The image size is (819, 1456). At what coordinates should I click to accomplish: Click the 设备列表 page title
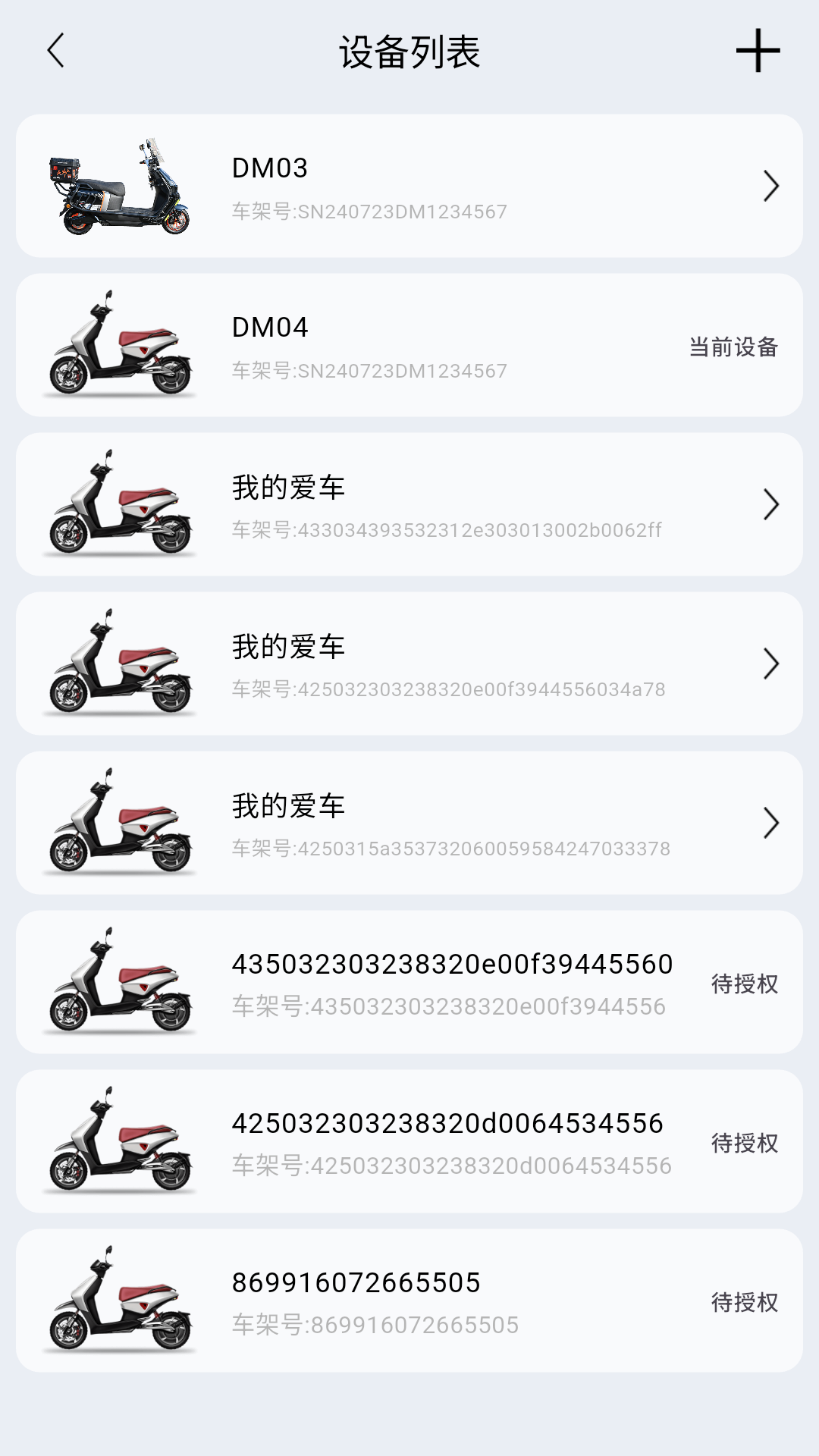[x=409, y=52]
